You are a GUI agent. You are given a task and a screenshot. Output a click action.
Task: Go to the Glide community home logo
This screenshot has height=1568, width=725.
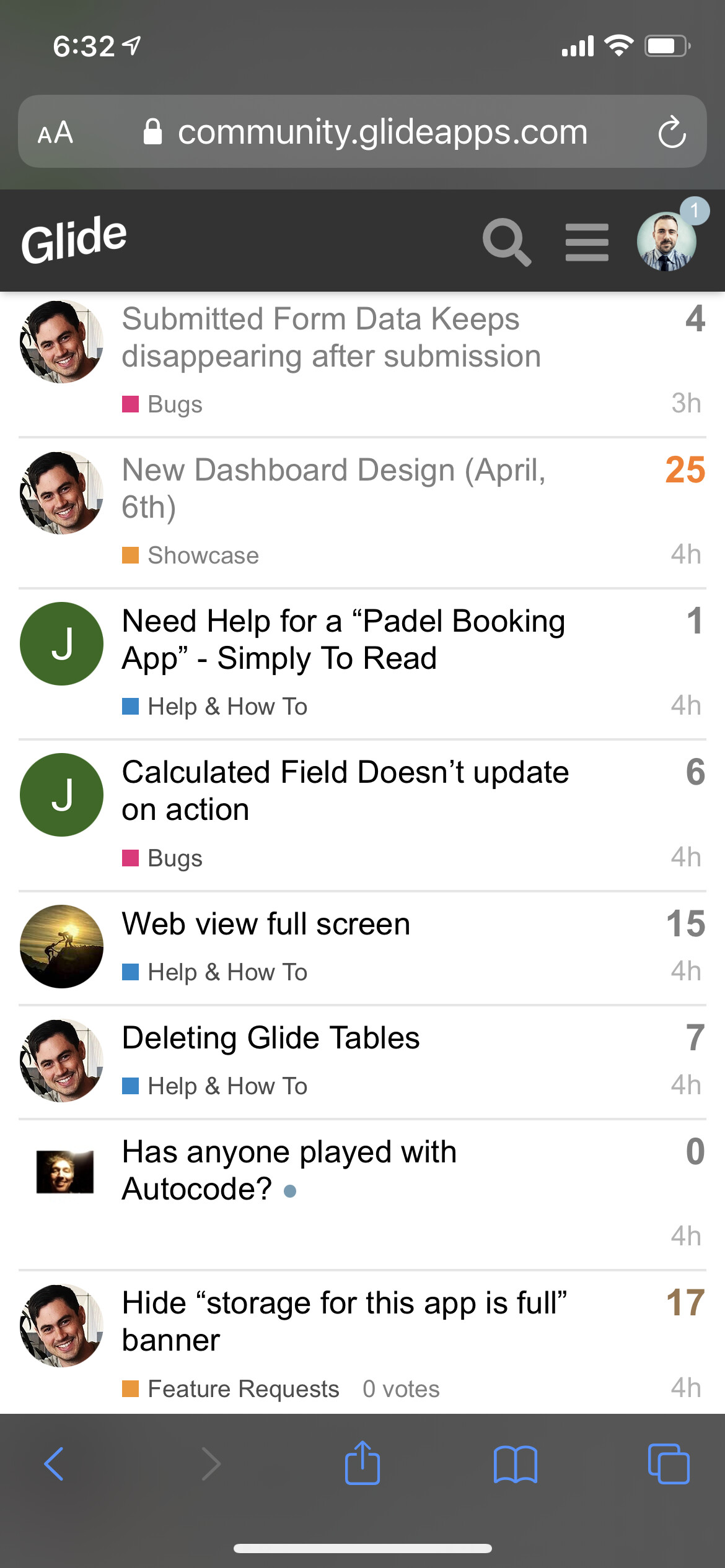(74, 240)
